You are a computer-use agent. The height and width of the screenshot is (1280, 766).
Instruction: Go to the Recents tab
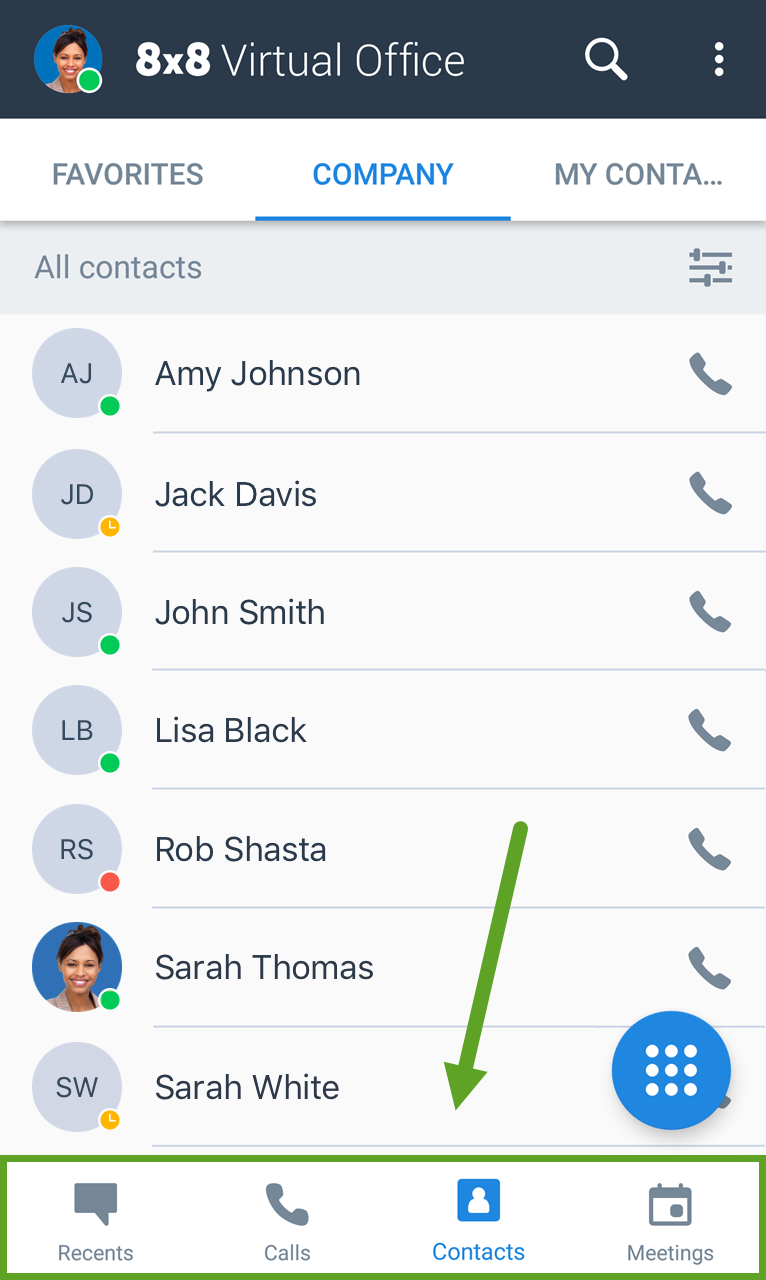(96, 1220)
